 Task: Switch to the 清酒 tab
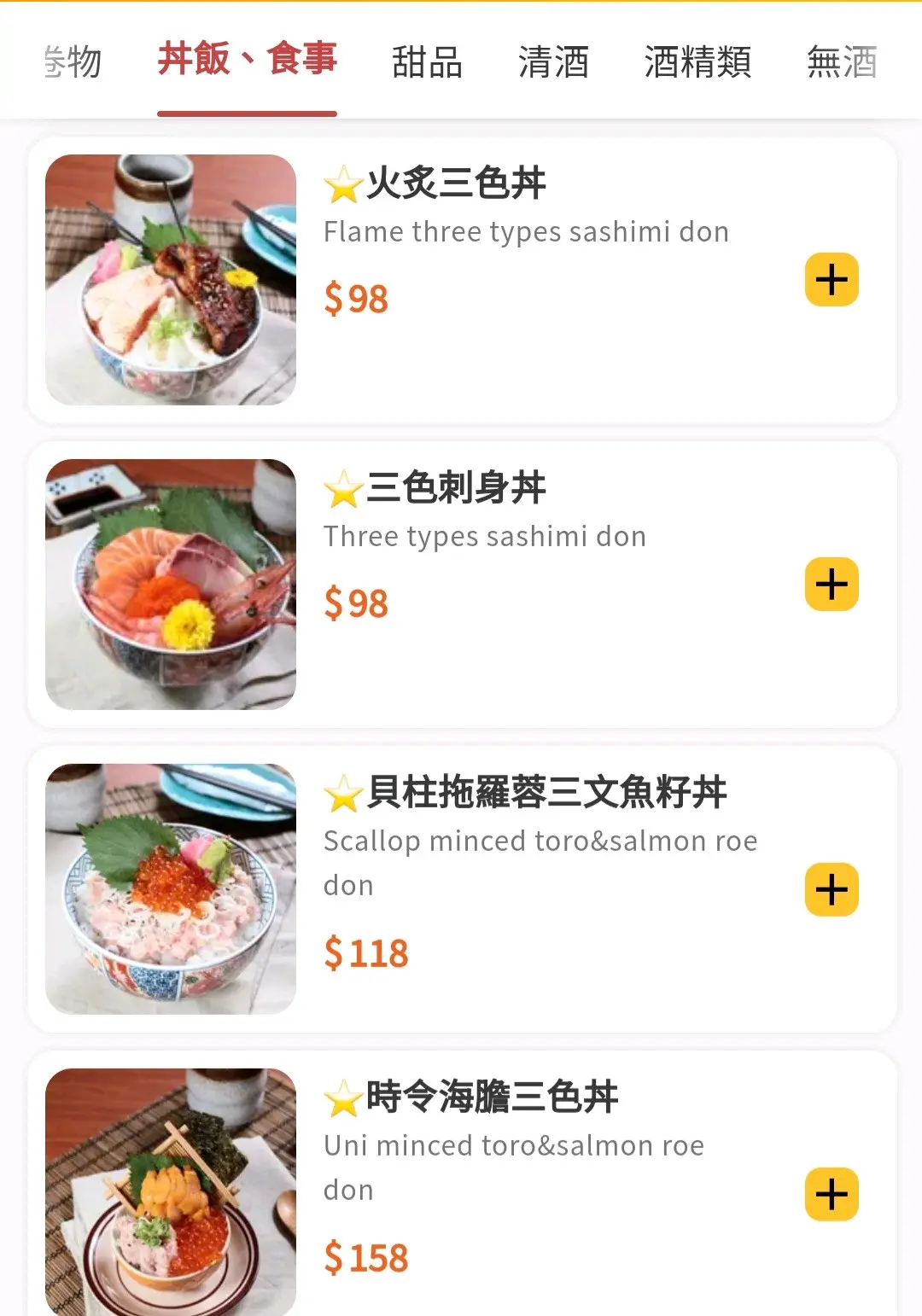coord(553,62)
